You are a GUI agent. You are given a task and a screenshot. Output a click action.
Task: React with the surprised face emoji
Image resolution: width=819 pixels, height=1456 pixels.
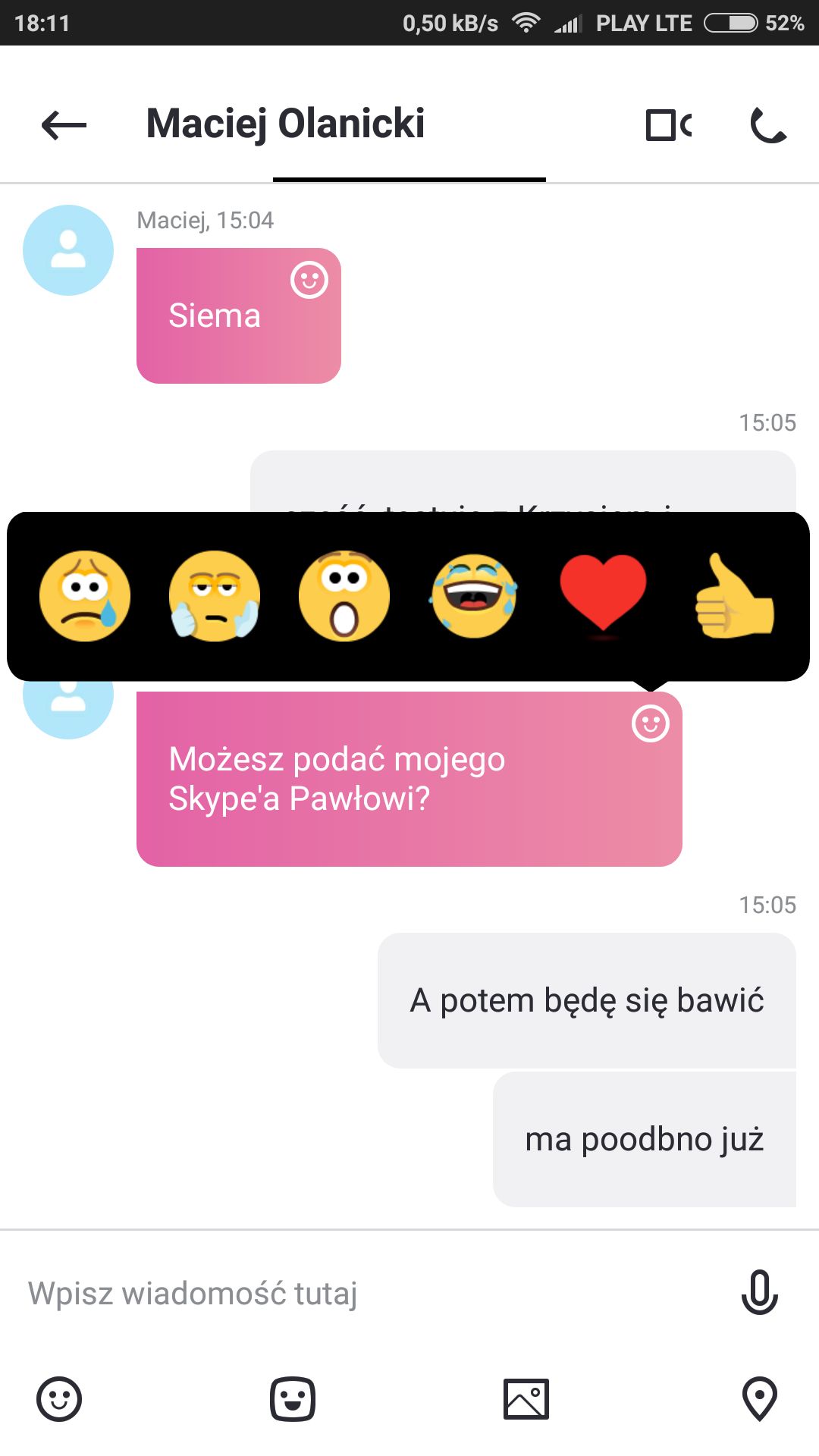point(344,596)
